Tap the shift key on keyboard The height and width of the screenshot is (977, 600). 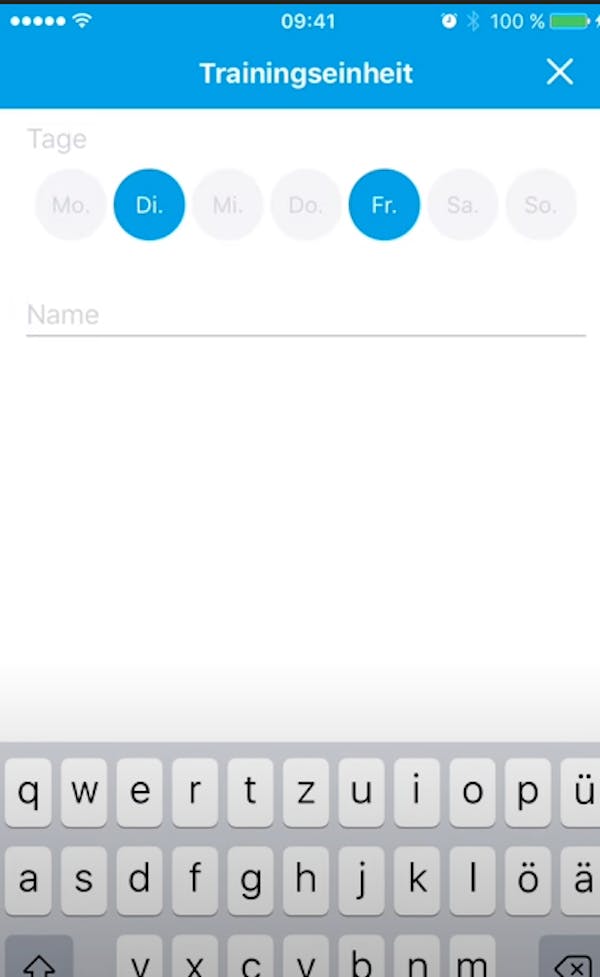[39, 956]
